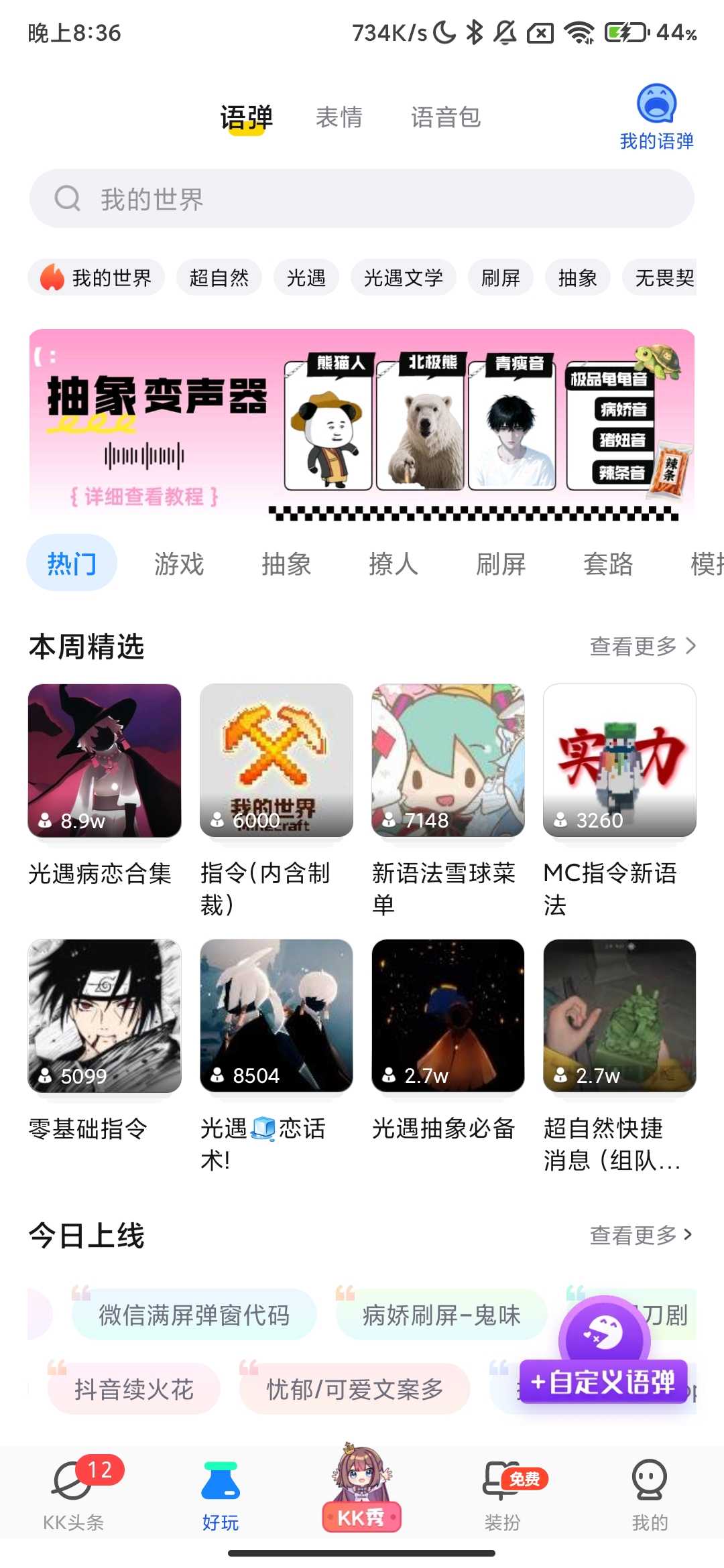This screenshot has height=1568, width=724.
Task: Select the 光遇文学 keyword chip
Action: click(x=403, y=277)
